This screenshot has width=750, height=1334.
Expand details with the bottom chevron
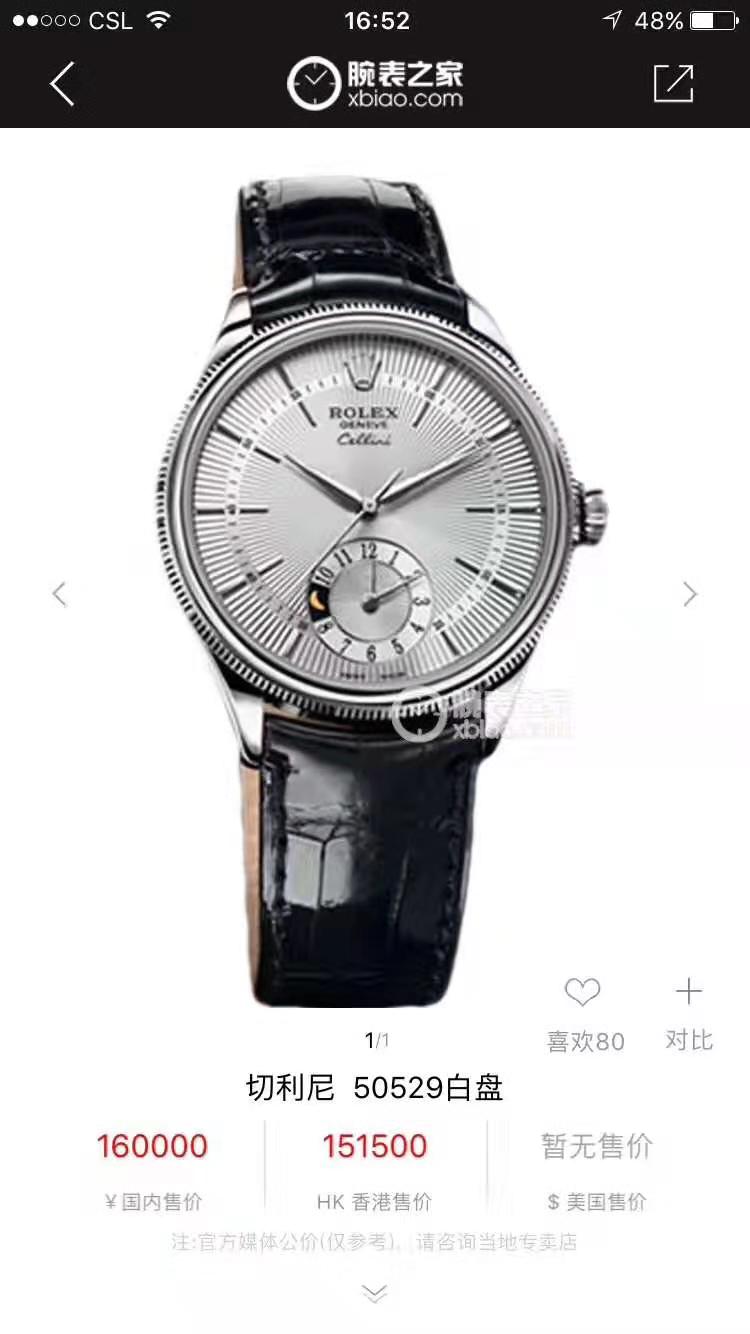[375, 1294]
